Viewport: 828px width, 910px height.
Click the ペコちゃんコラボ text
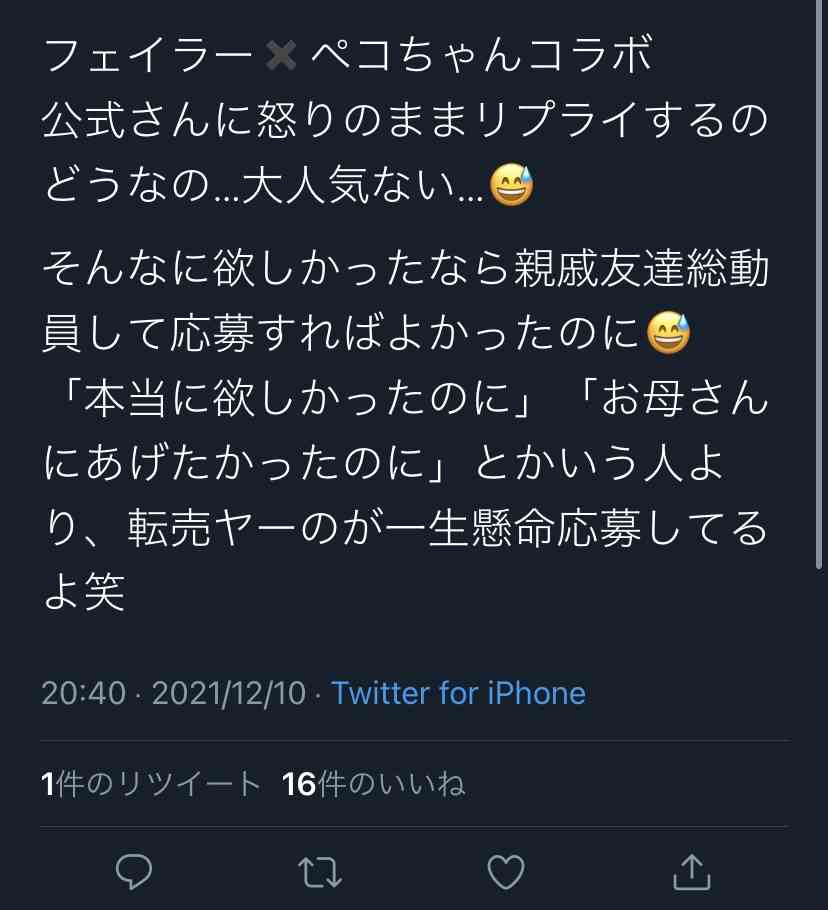[480, 58]
